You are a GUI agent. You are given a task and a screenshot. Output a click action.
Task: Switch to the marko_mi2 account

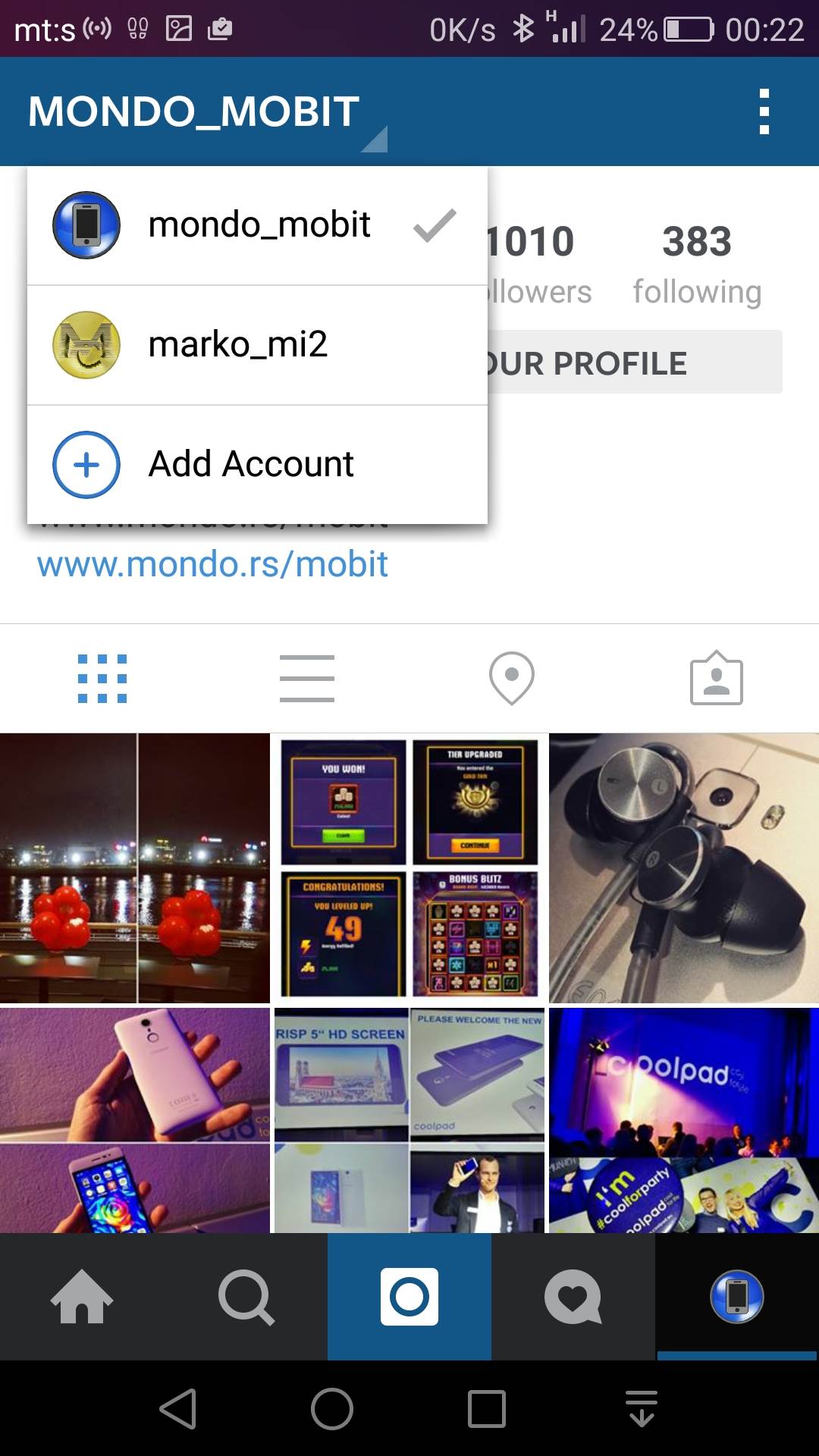point(256,345)
